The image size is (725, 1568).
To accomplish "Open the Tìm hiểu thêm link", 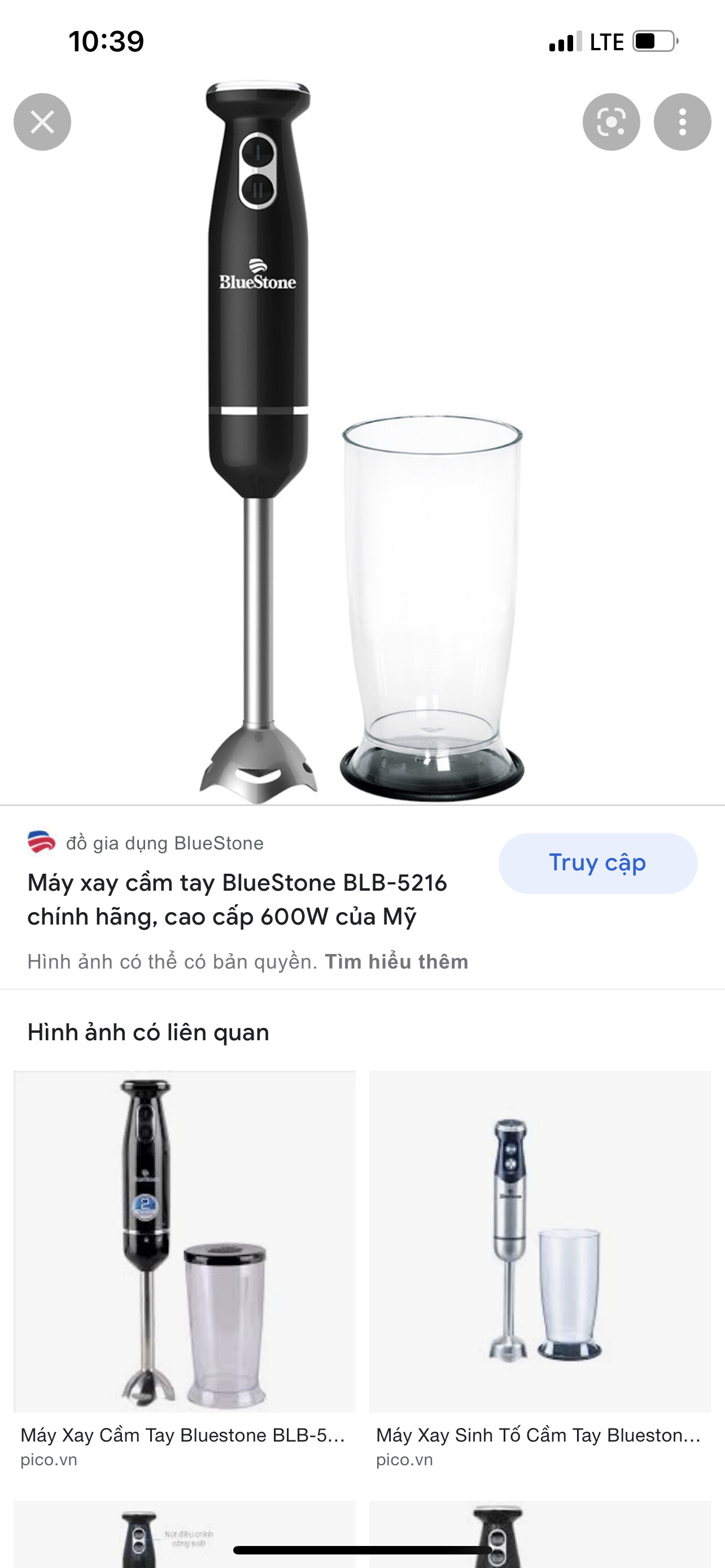I will (x=396, y=962).
